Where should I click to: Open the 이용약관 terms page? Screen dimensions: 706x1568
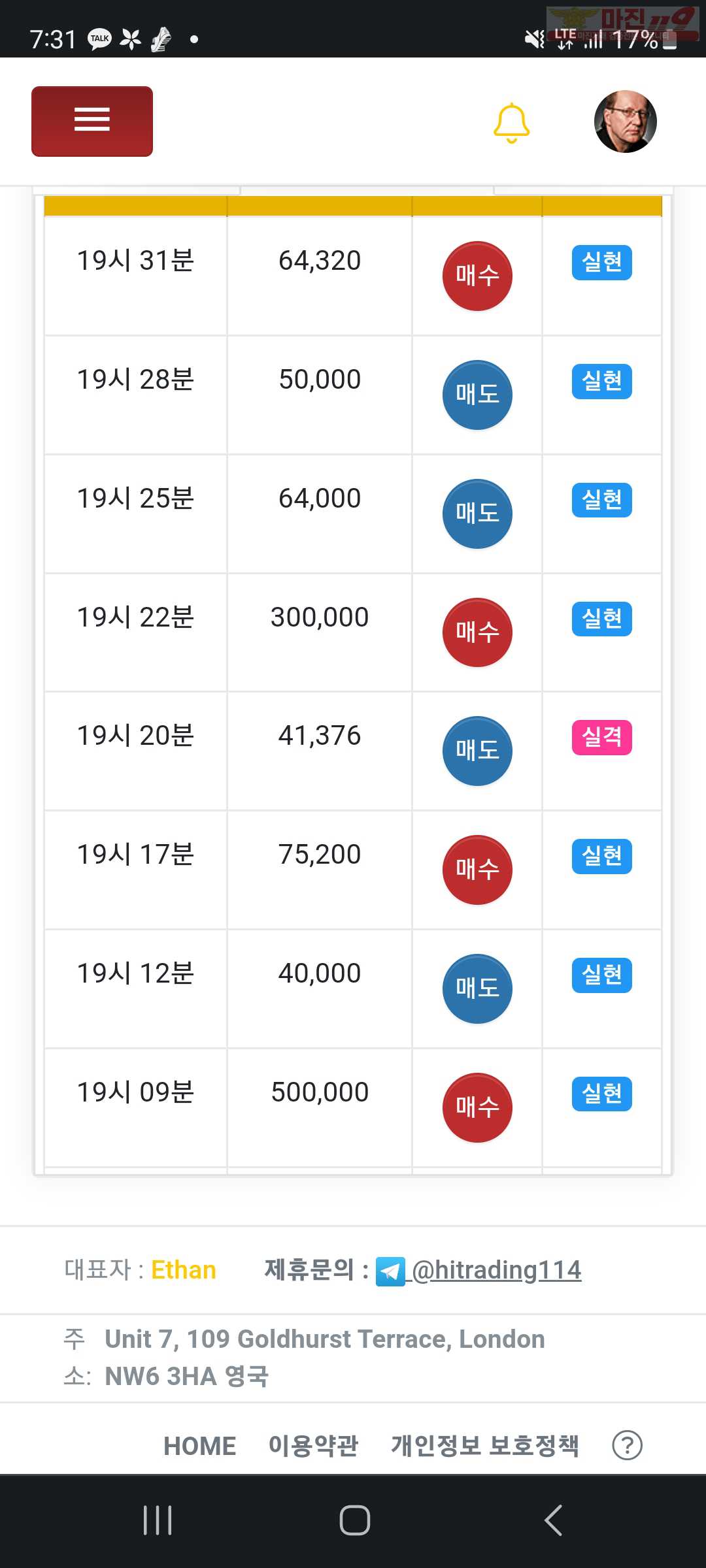[x=314, y=1445]
